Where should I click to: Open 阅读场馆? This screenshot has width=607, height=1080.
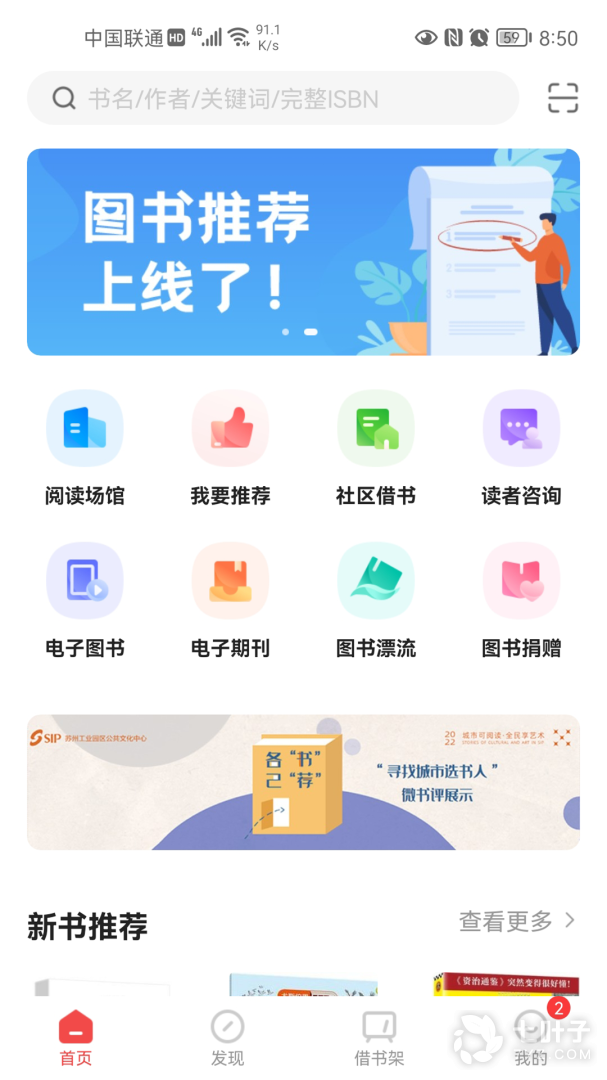(85, 447)
